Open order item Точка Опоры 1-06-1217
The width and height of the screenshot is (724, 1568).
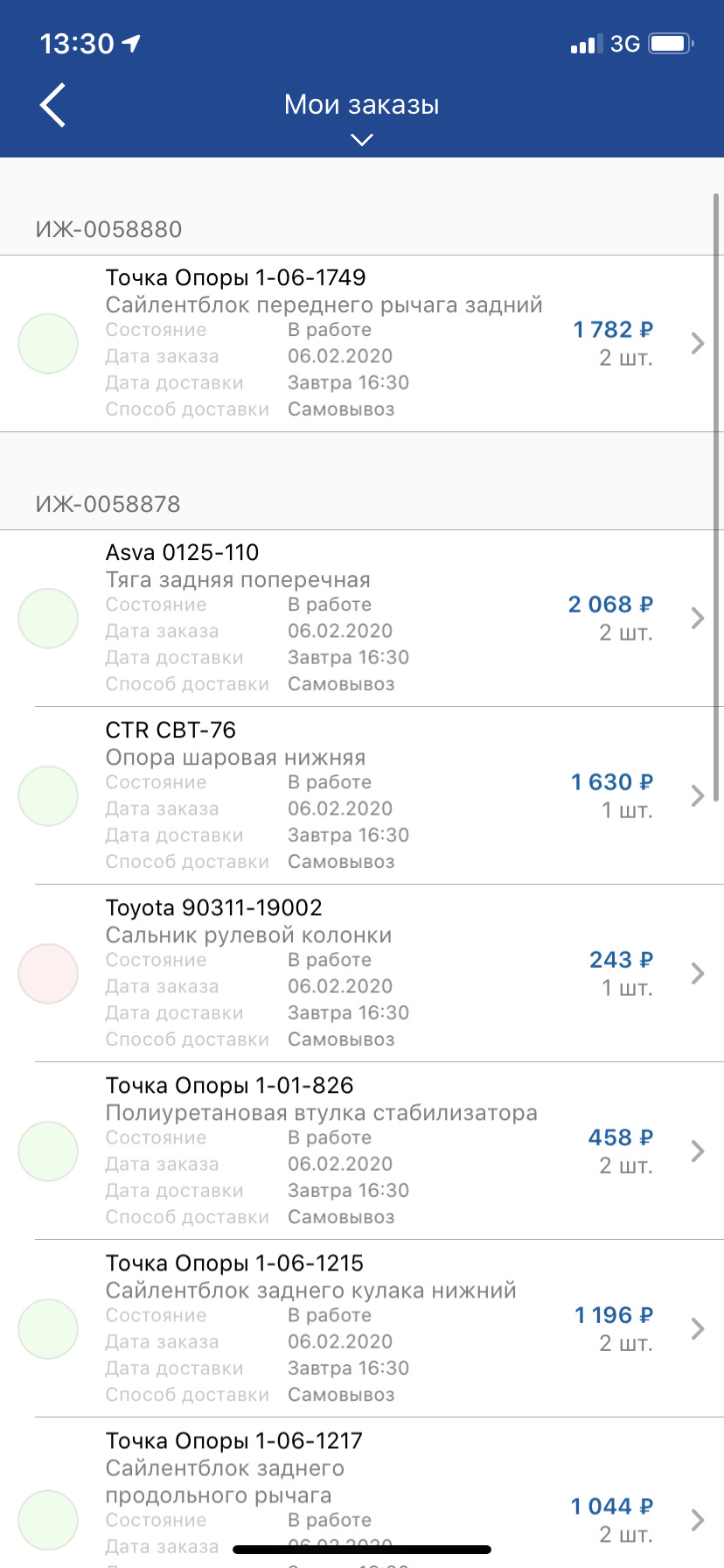coord(362,1496)
